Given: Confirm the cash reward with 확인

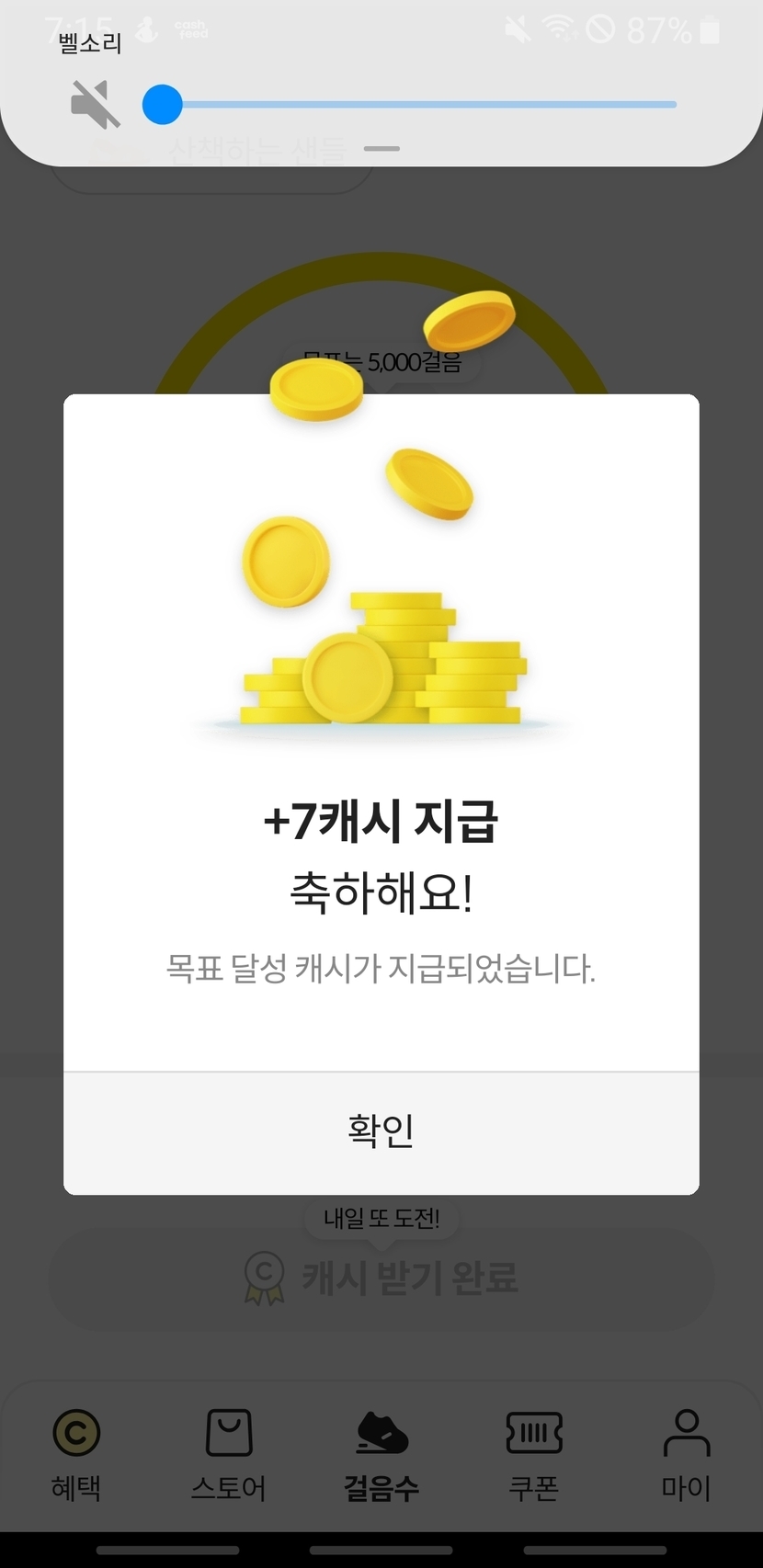Looking at the screenshot, I should [381, 1131].
